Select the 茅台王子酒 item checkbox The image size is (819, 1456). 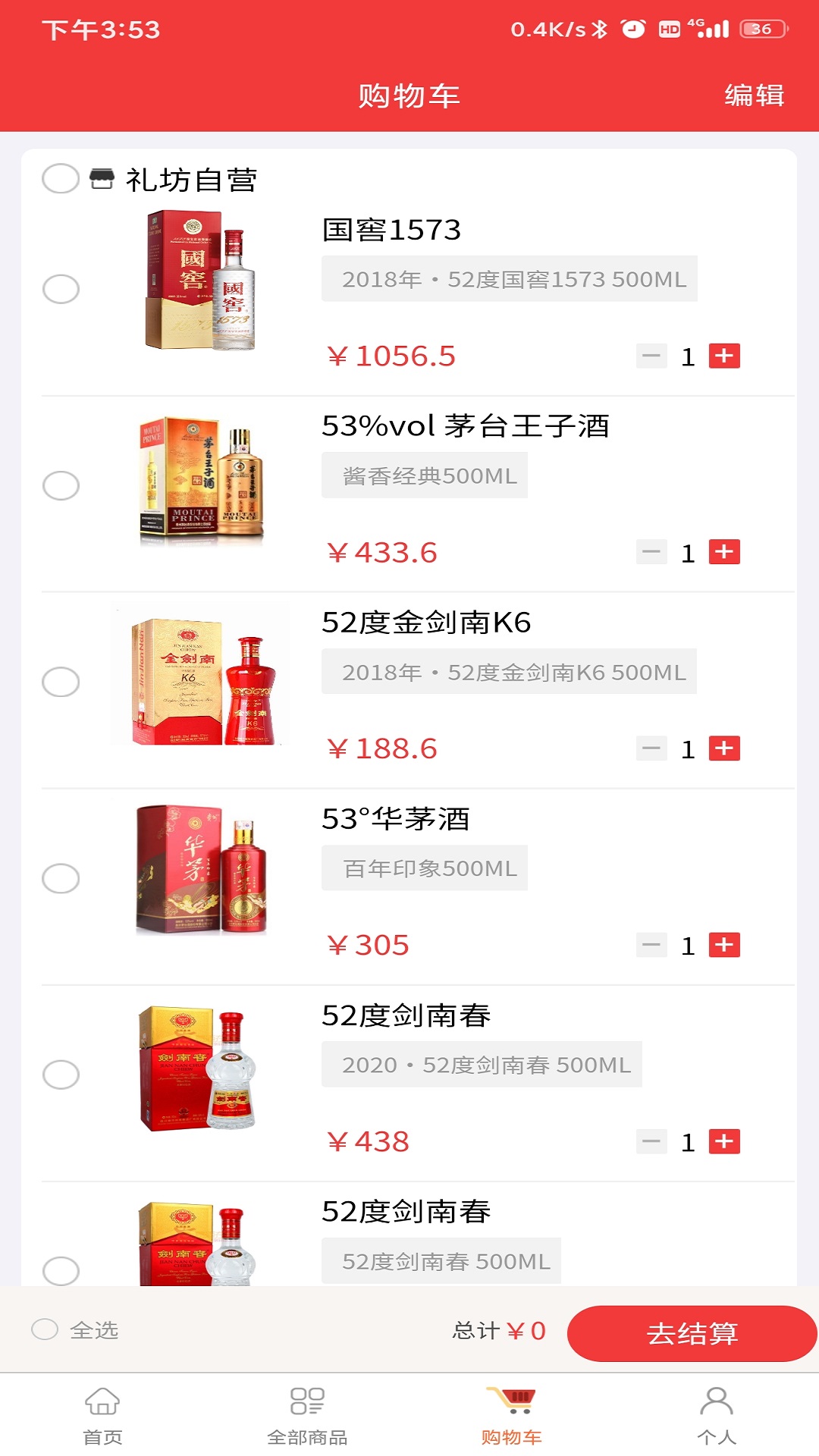(x=61, y=485)
